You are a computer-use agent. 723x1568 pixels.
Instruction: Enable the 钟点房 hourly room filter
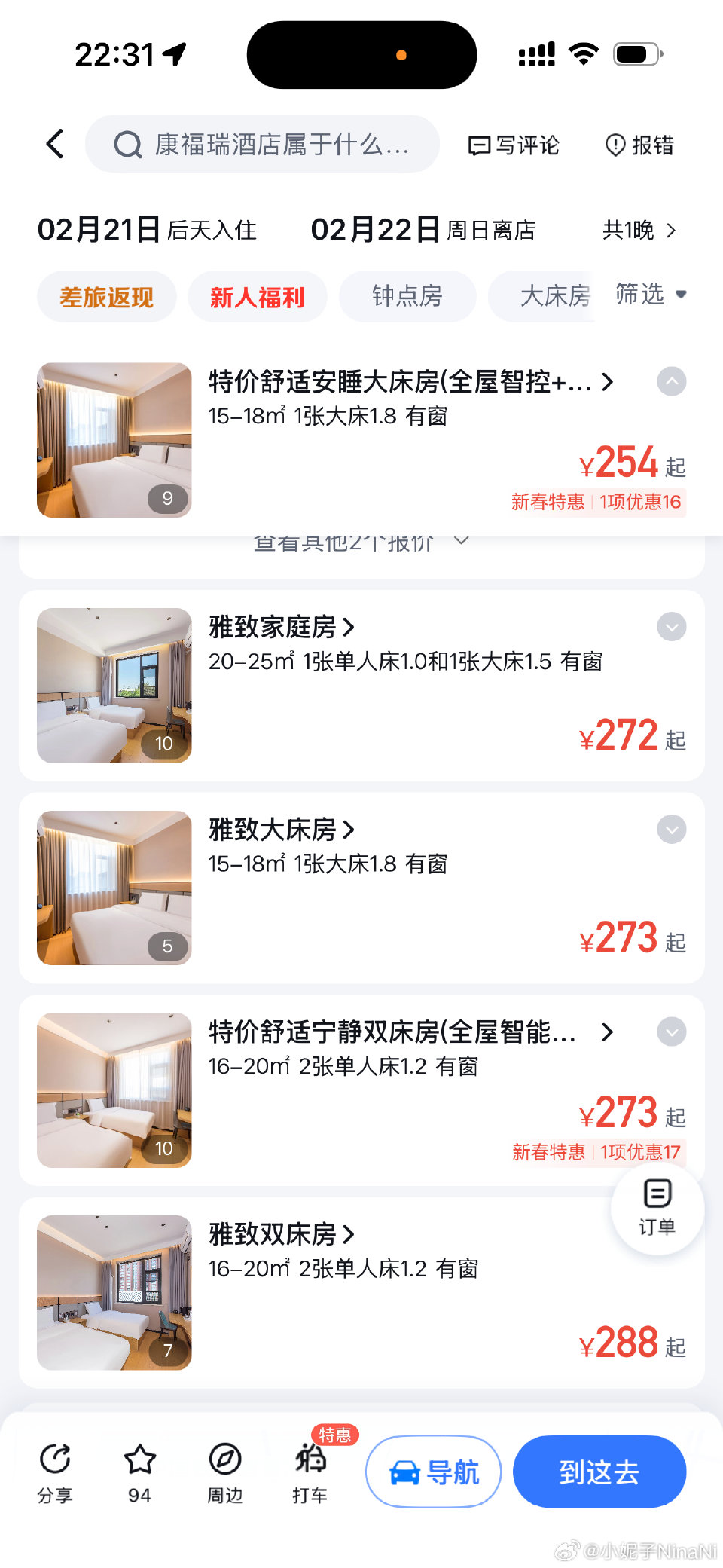point(407,296)
